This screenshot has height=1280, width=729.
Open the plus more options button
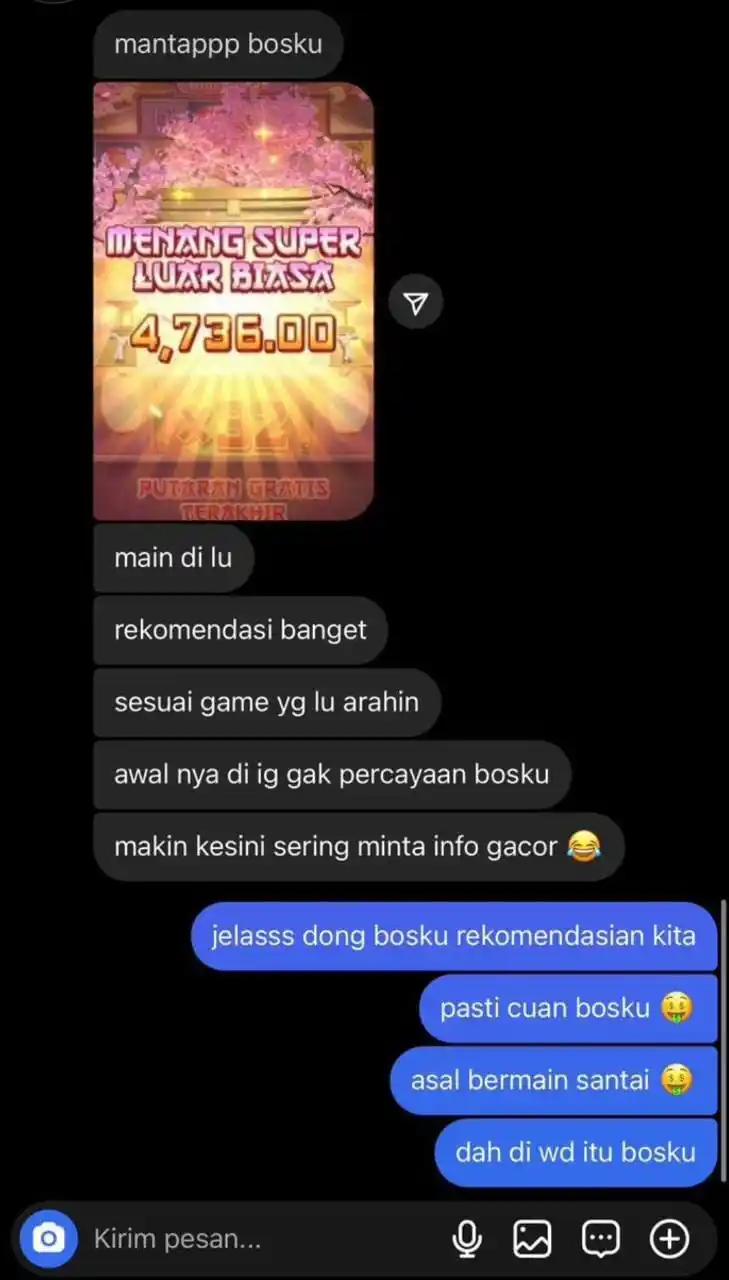click(670, 1239)
